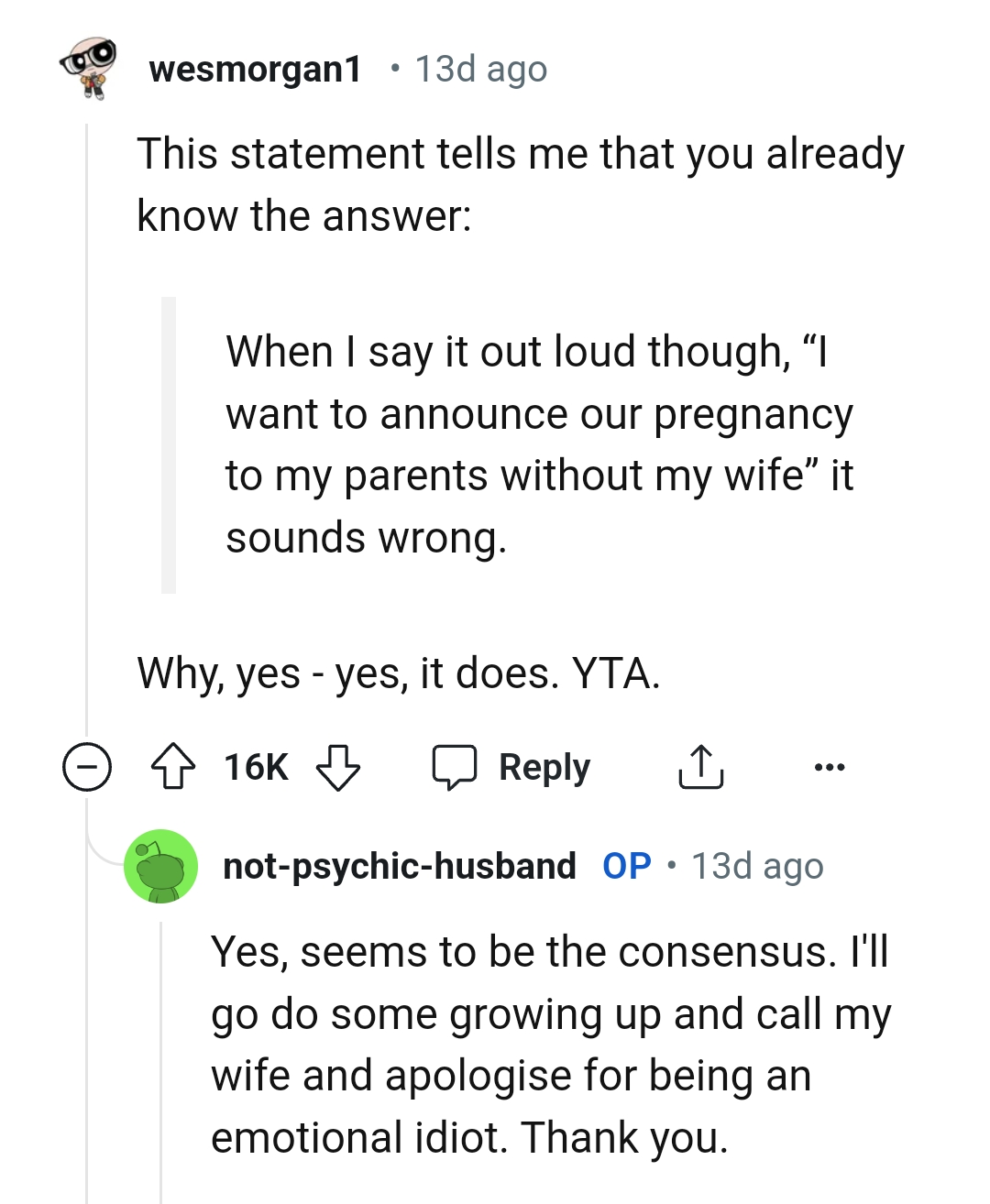Click not-psychic-husband's green Snoo avatar
The width and height of the screenshot is (990, 1204).
[161, 868]
